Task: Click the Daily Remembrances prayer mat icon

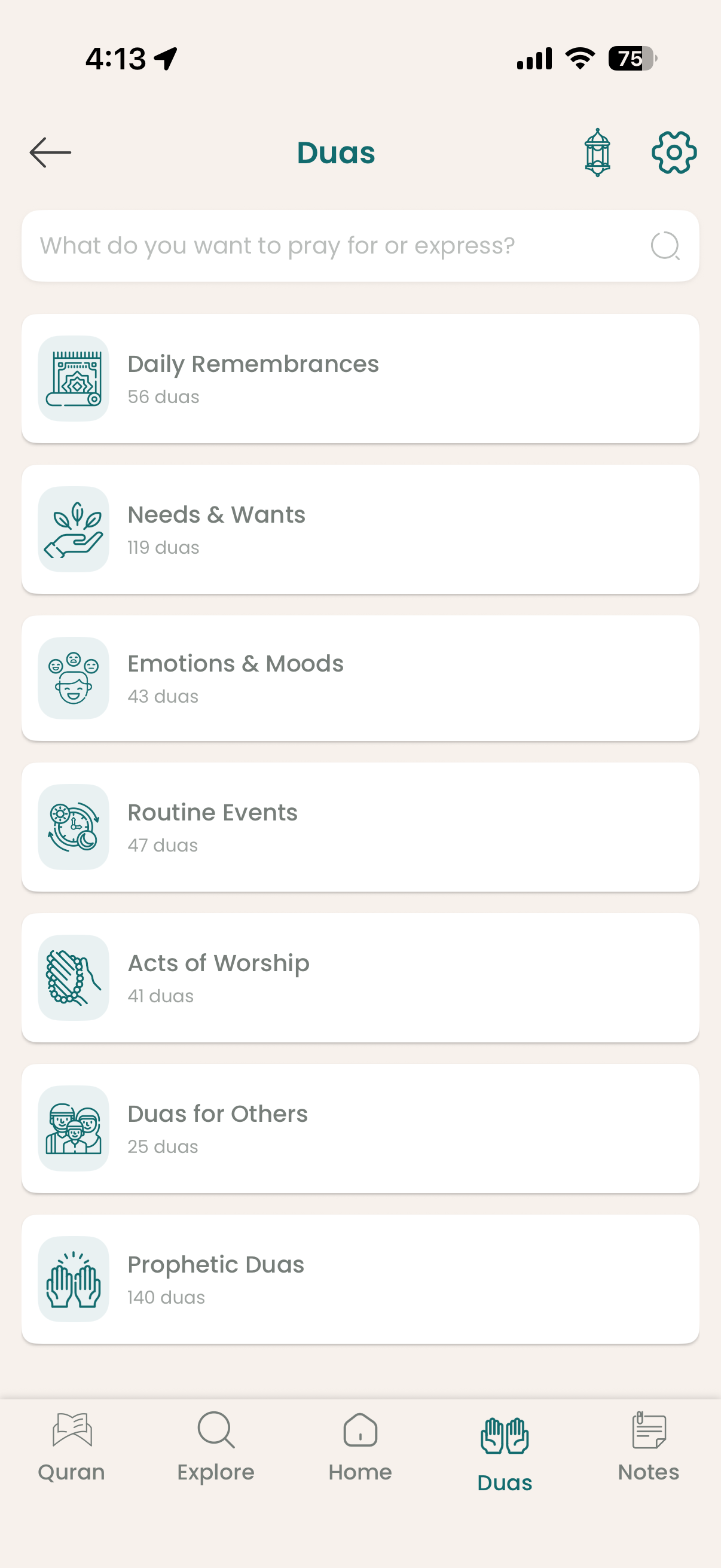Action: (x=73, y=377)
